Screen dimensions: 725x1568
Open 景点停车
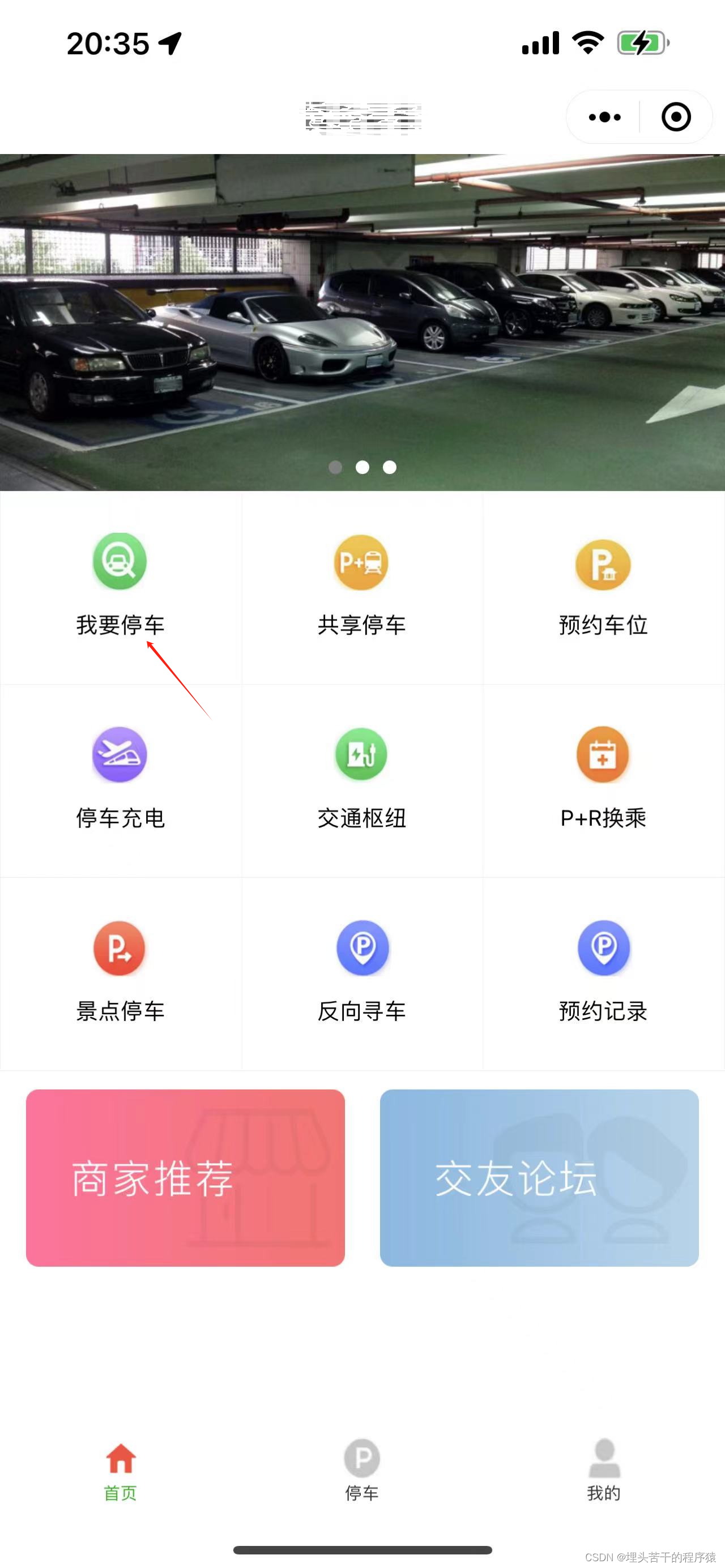[121, 974]
